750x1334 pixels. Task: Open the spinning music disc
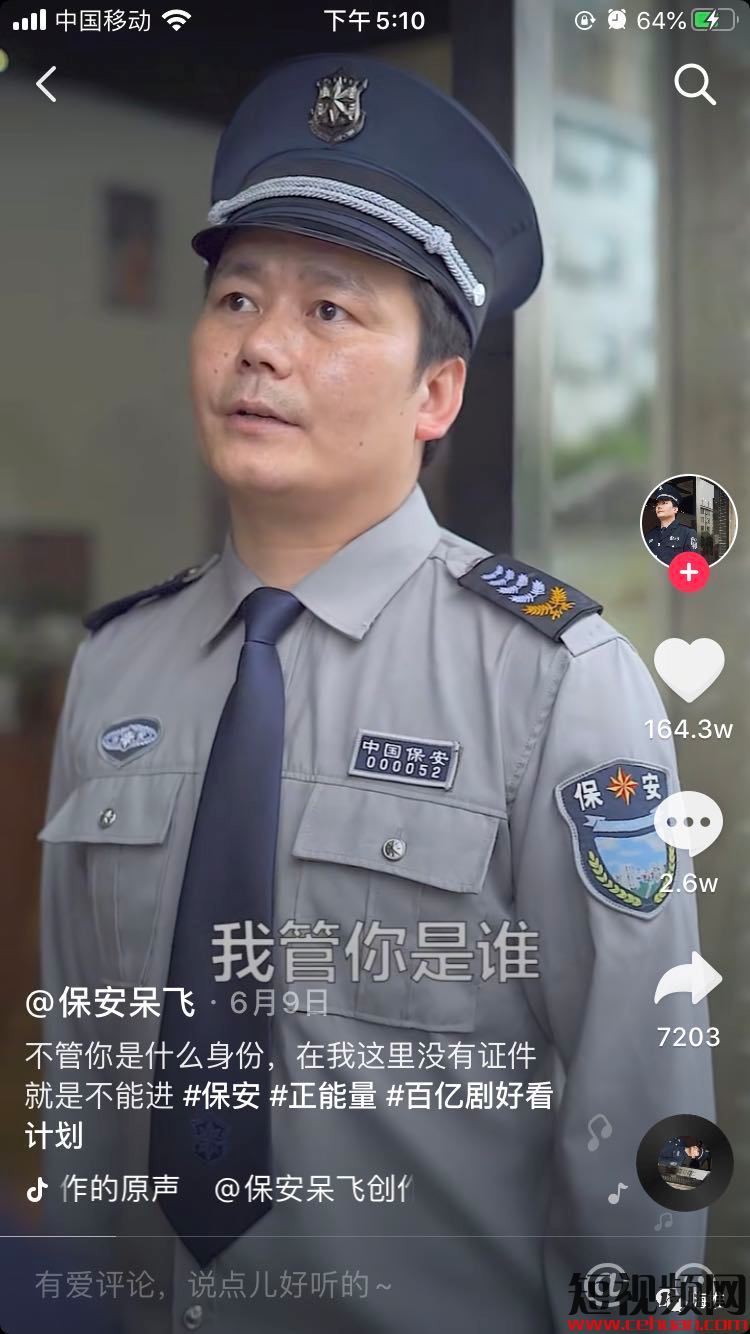pos(685,1162)
